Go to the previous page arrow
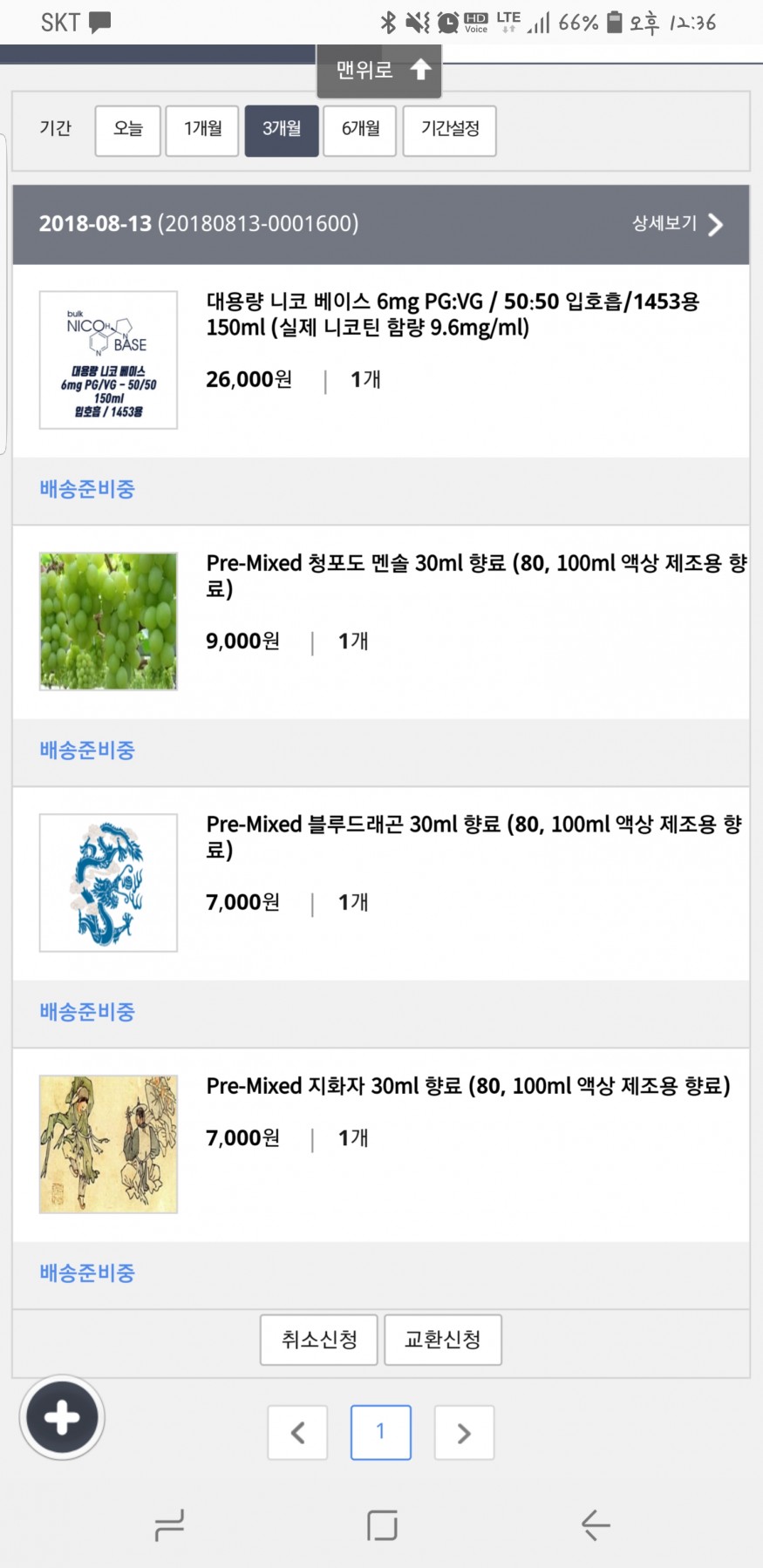The height and width of the screenshot is (1568, 763). click(297, 1433)
